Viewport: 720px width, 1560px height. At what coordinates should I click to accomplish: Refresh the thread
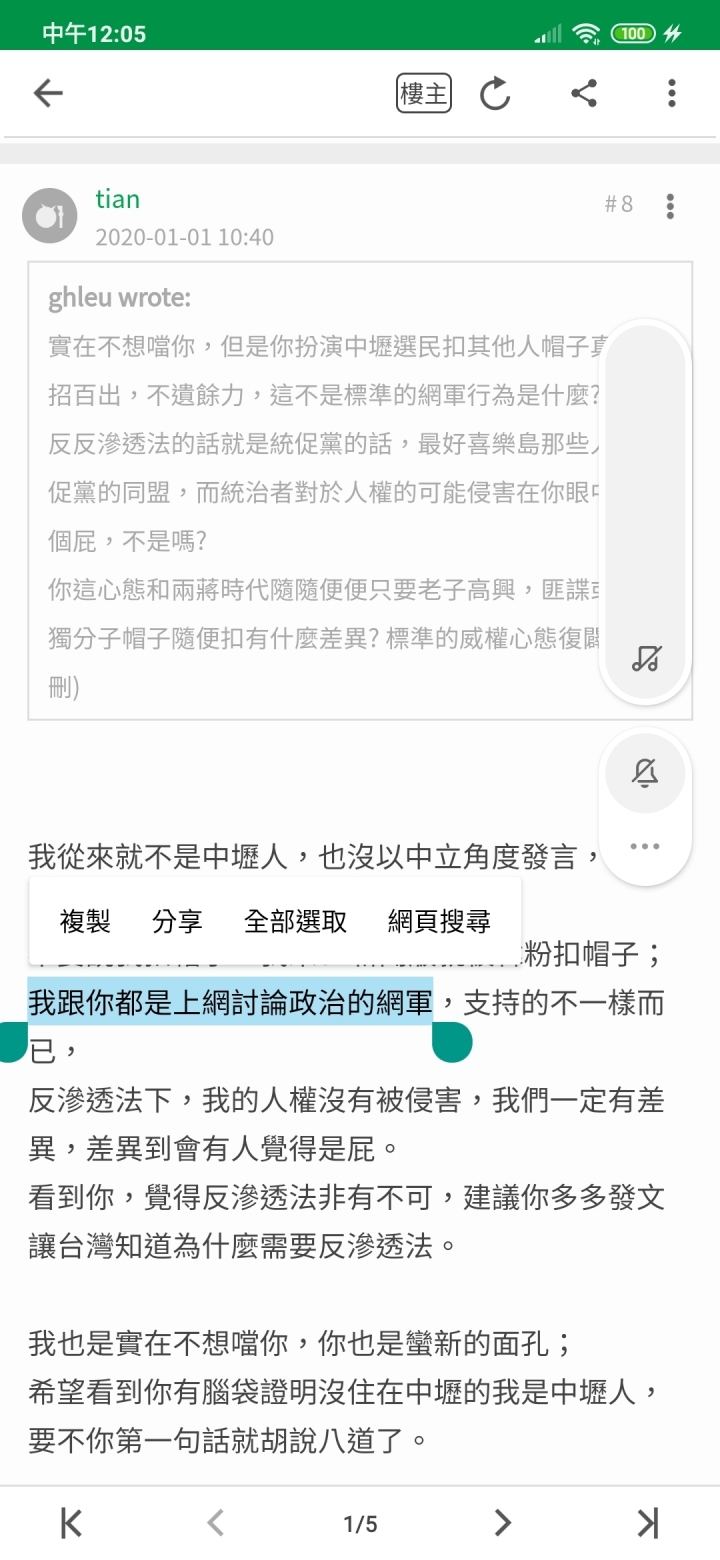[x=495, y=94]
